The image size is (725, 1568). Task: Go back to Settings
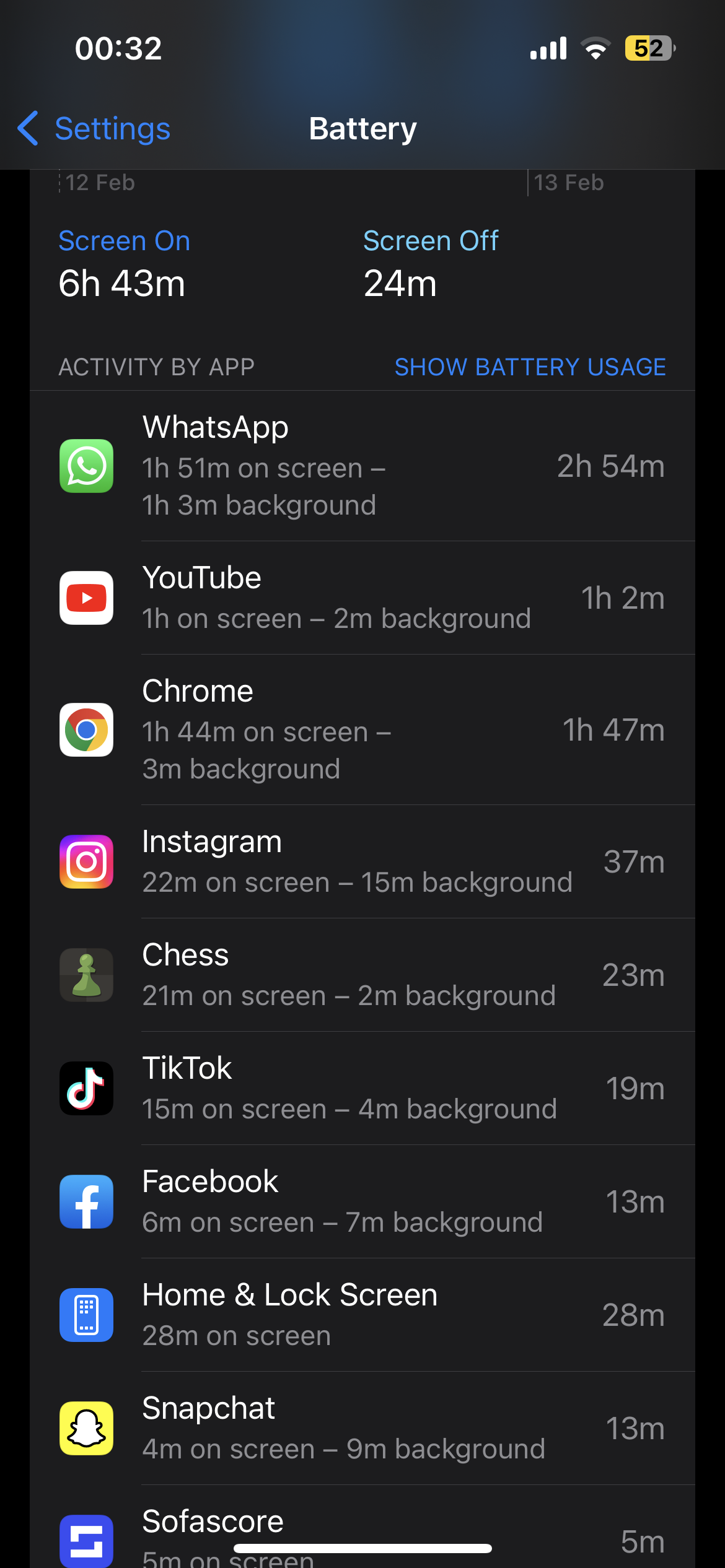click(x=94, y=129)
